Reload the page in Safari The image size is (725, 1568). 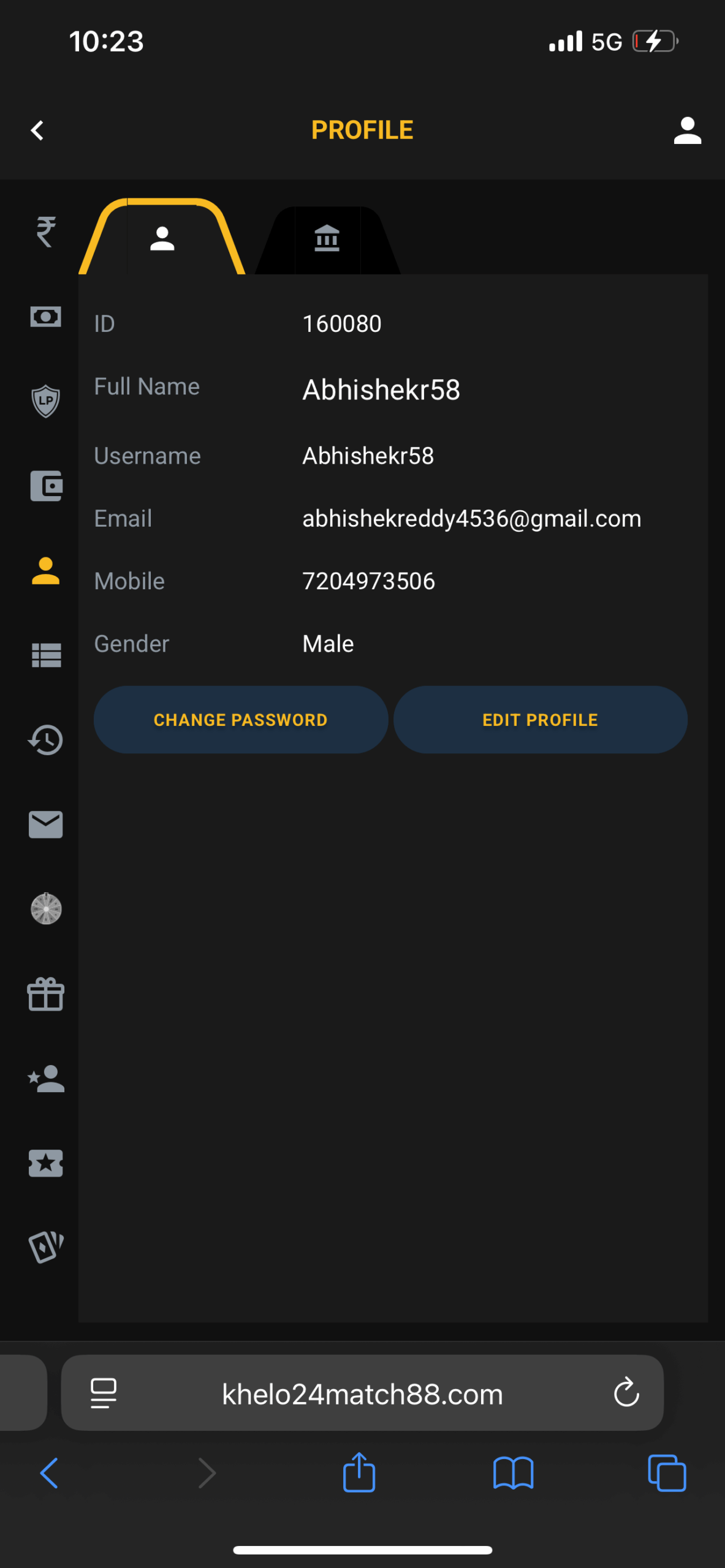point(626,1392)
